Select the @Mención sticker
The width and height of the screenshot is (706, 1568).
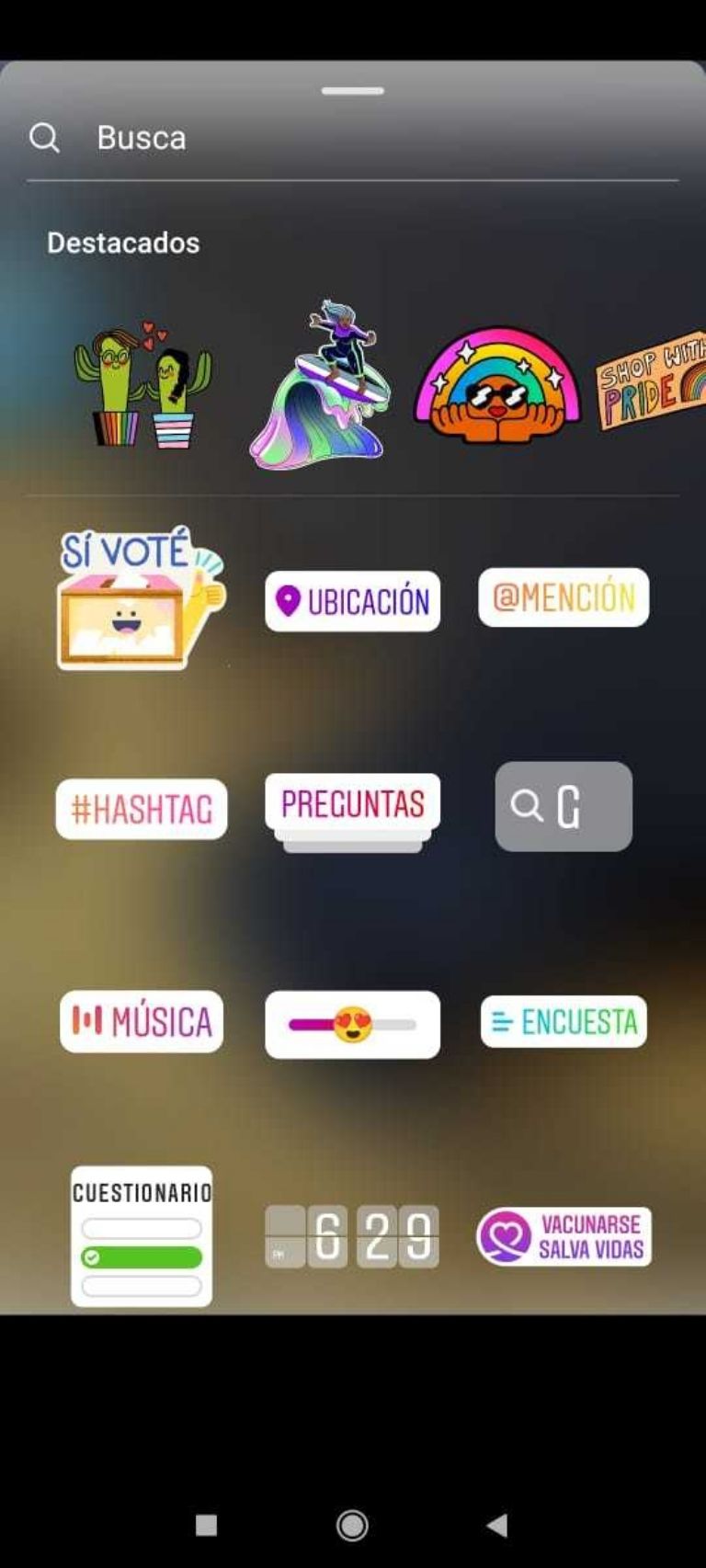(x=564, y=597)
